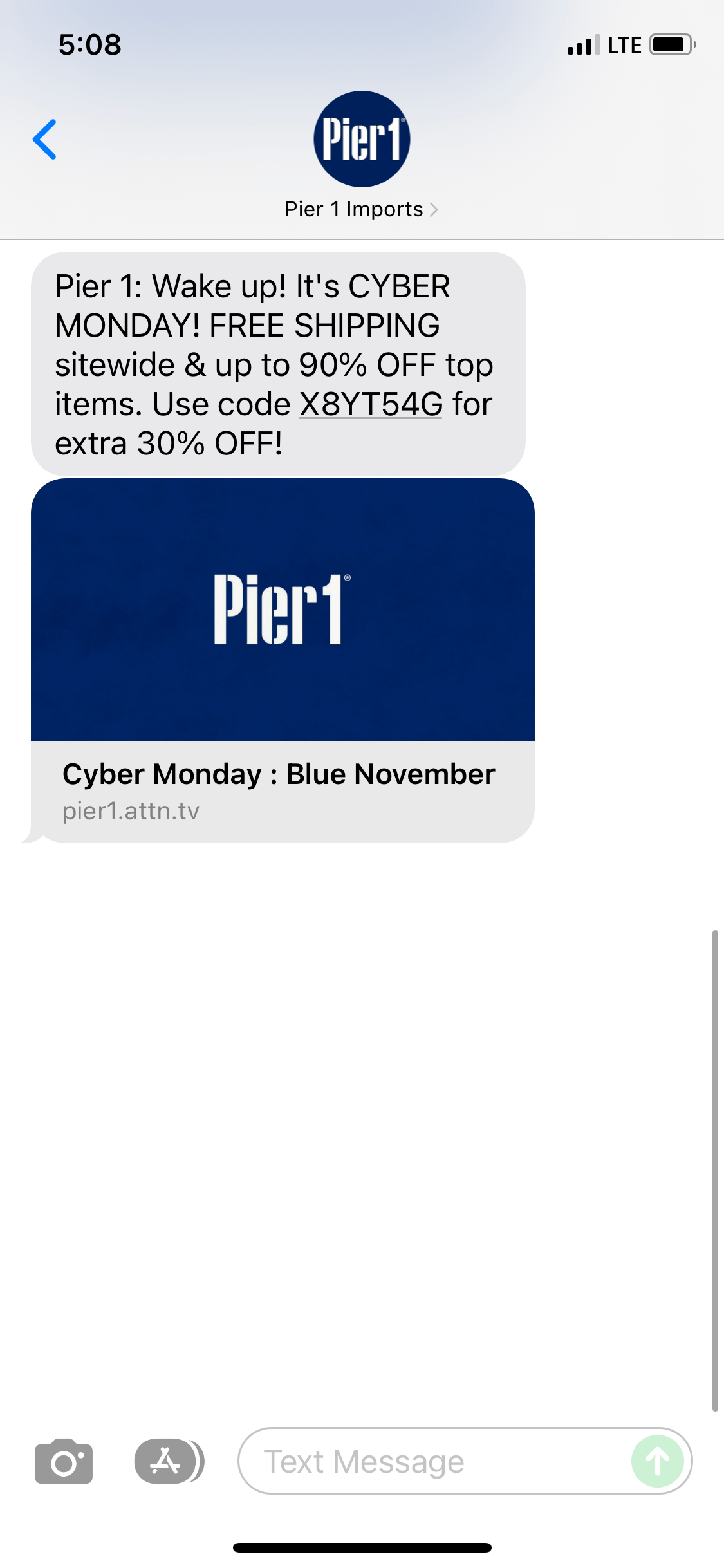Tap the LTE indicator in the status bar

tap(622, 44)
